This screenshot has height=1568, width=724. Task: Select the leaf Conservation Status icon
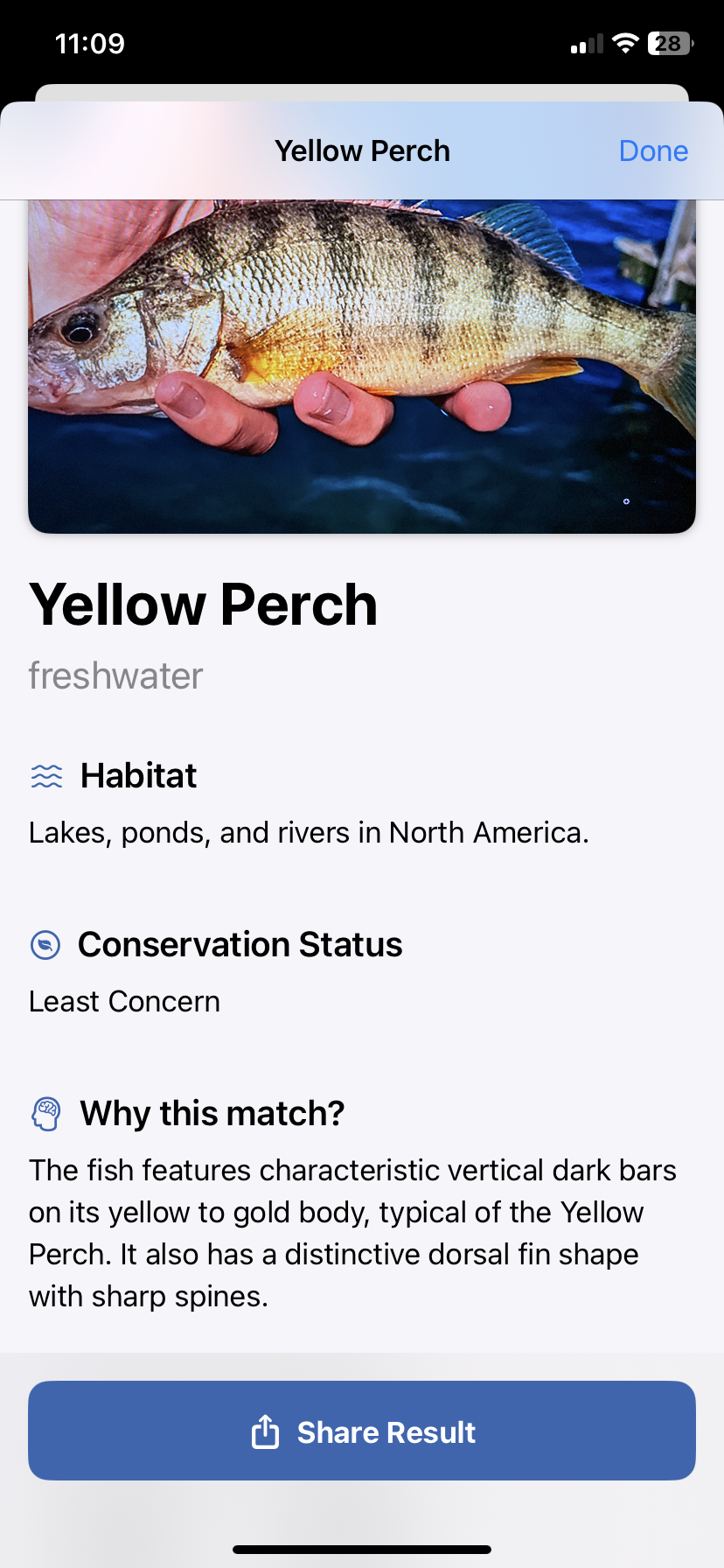pos(46,945)
